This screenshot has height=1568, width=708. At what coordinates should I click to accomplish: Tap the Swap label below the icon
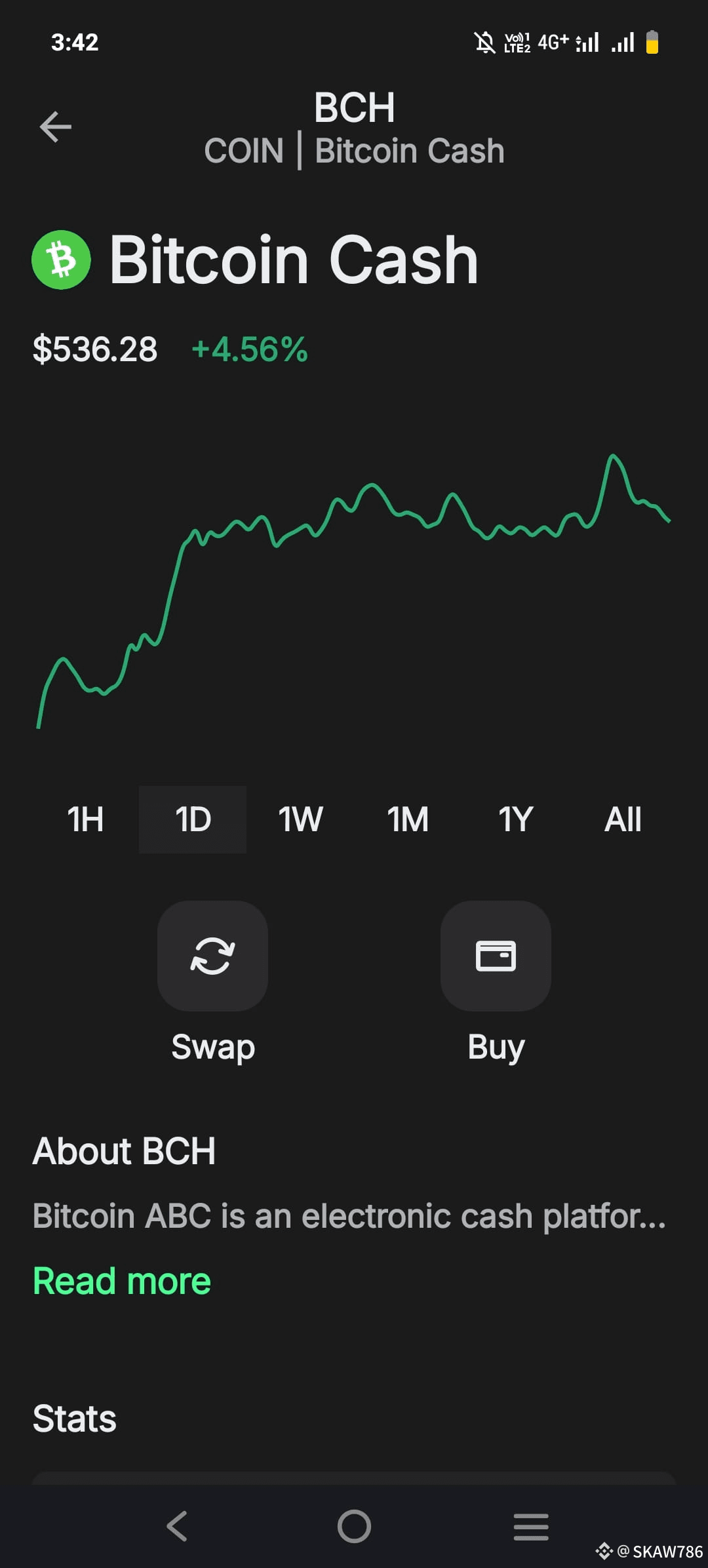coord(212,1046)
